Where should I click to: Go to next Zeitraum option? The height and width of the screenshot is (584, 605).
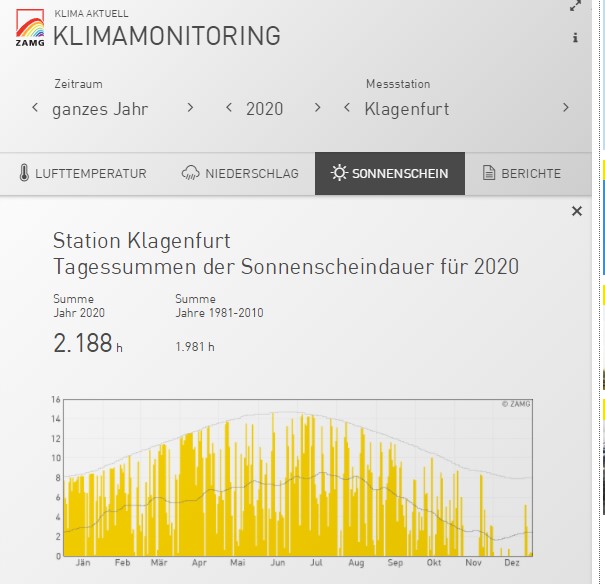(190, 108)
